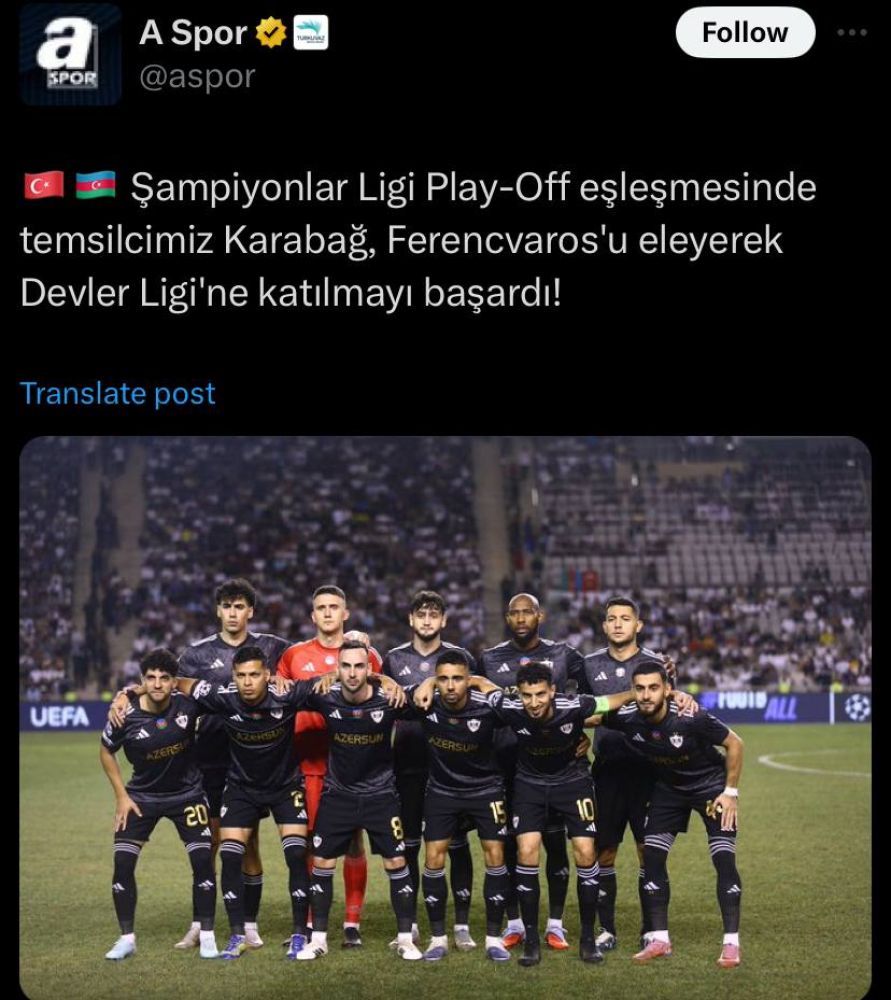
Task: Follow the A Spor account
Action: [745, 33]
